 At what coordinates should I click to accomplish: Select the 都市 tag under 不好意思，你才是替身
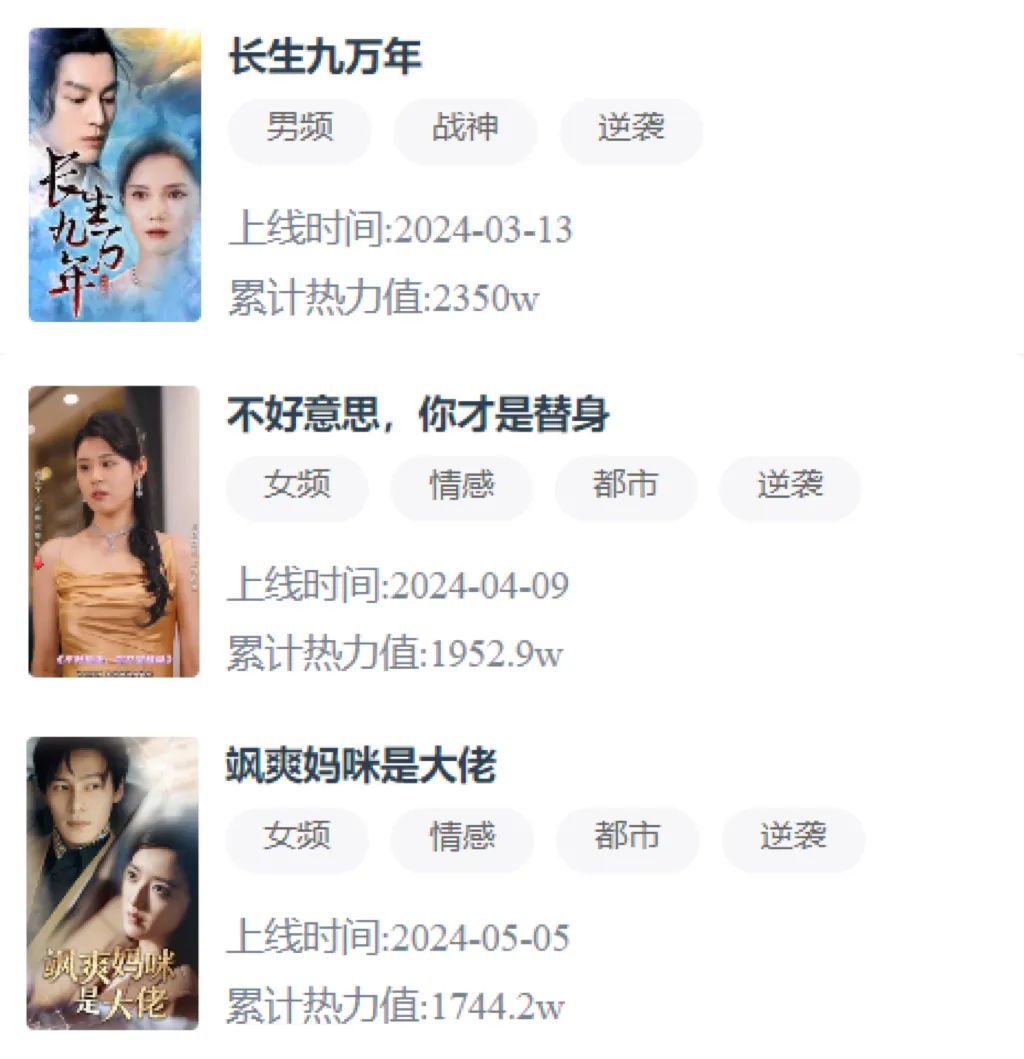pos(626,486)
